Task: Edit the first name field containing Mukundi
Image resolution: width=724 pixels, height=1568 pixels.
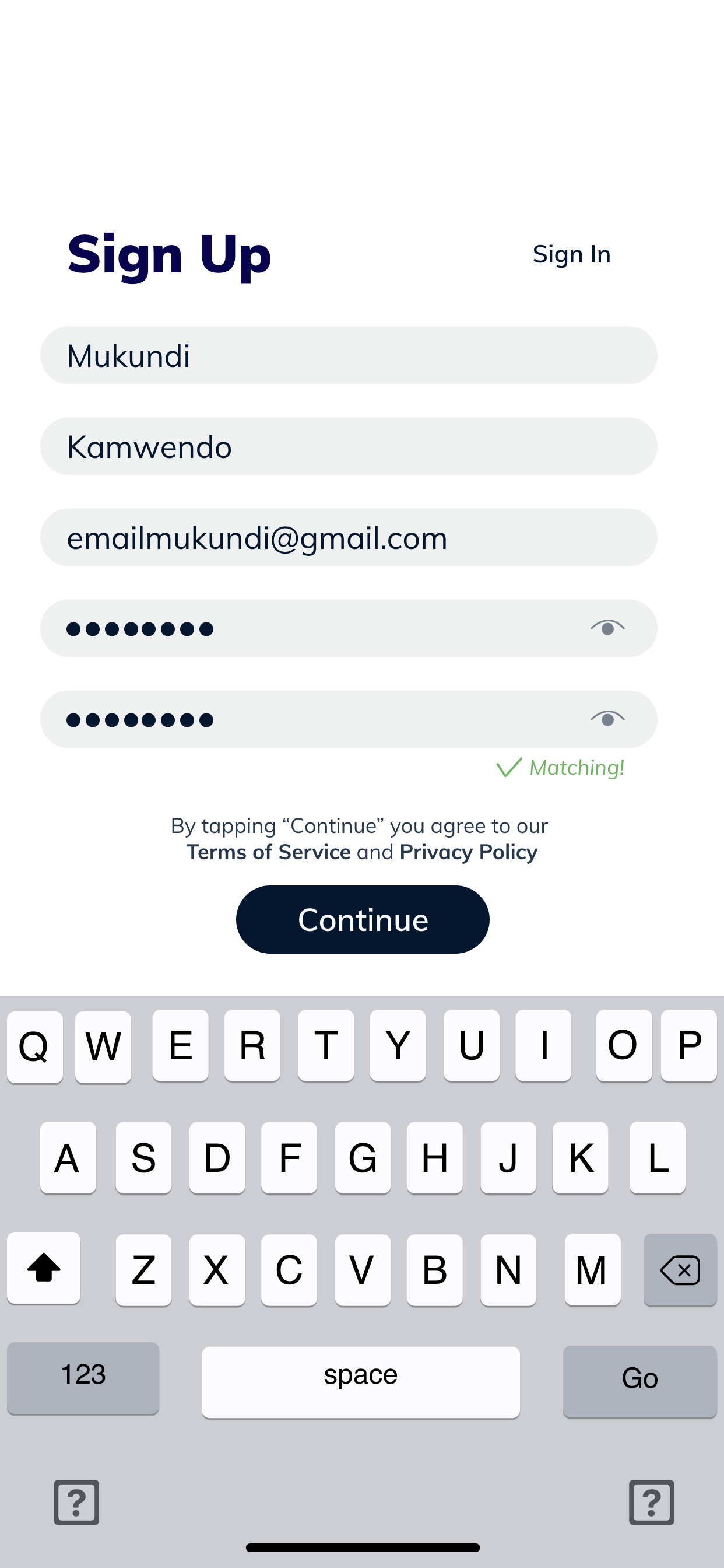Action: [x=349, y=355]
